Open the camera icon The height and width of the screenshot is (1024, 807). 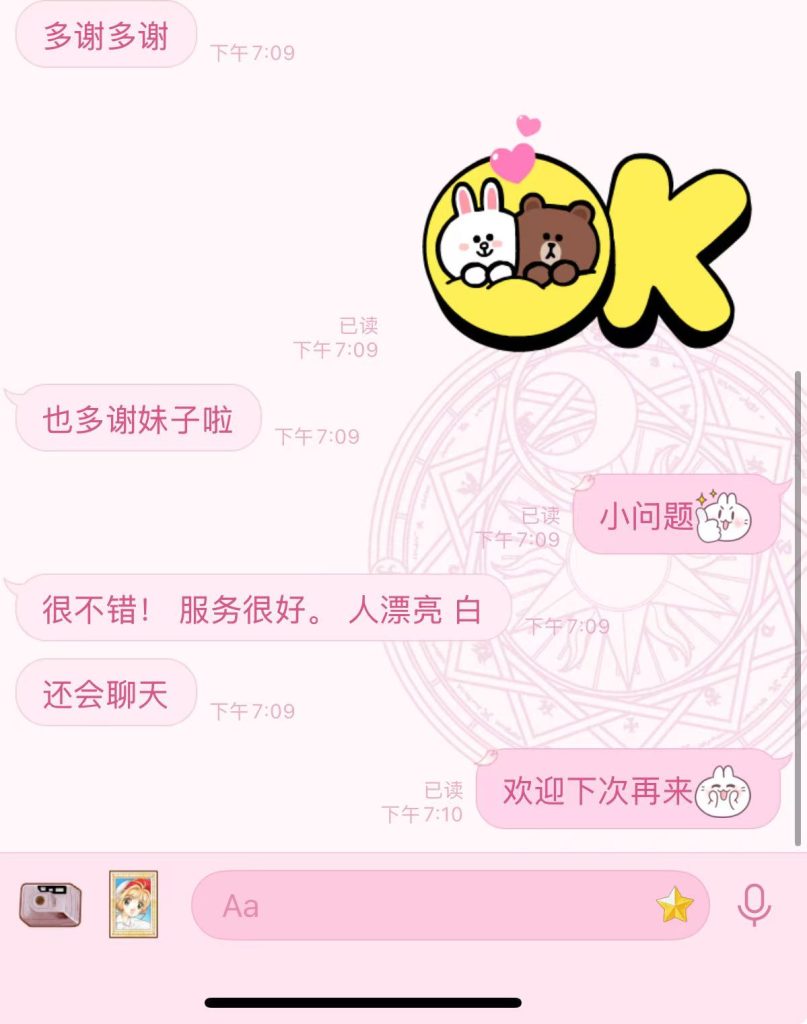50,904
